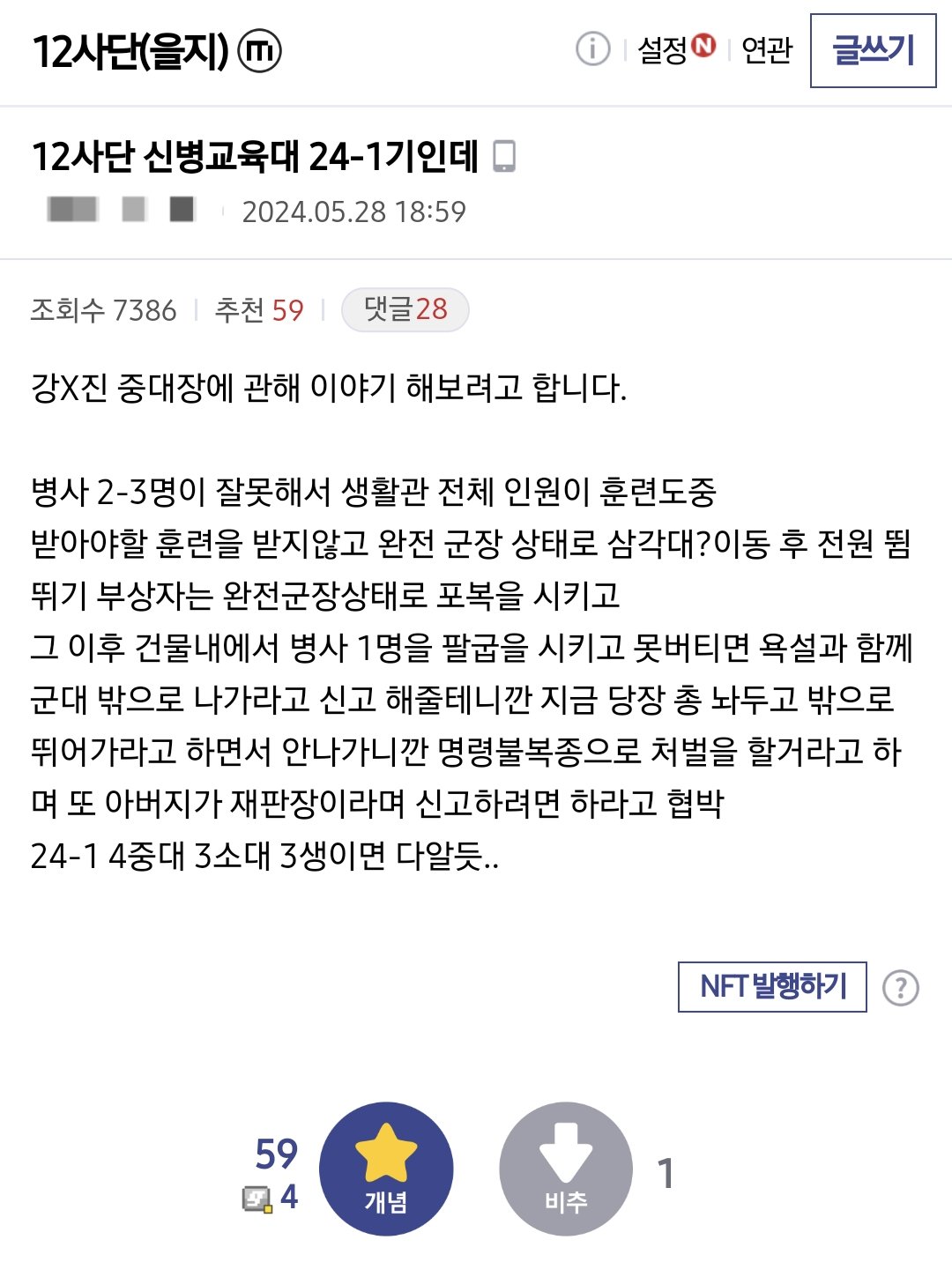Open the gallery info icon
The image size is (952, 1262).
pos(592,49)
